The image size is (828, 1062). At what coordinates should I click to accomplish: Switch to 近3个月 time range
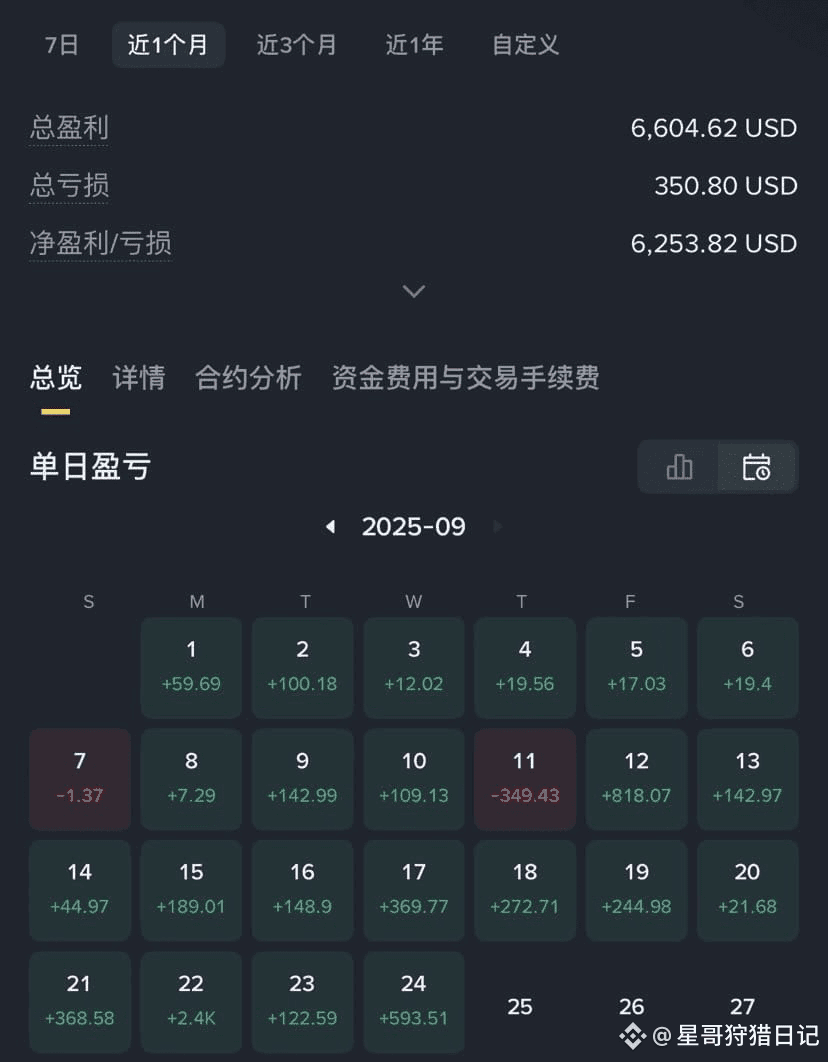point(296,45)
